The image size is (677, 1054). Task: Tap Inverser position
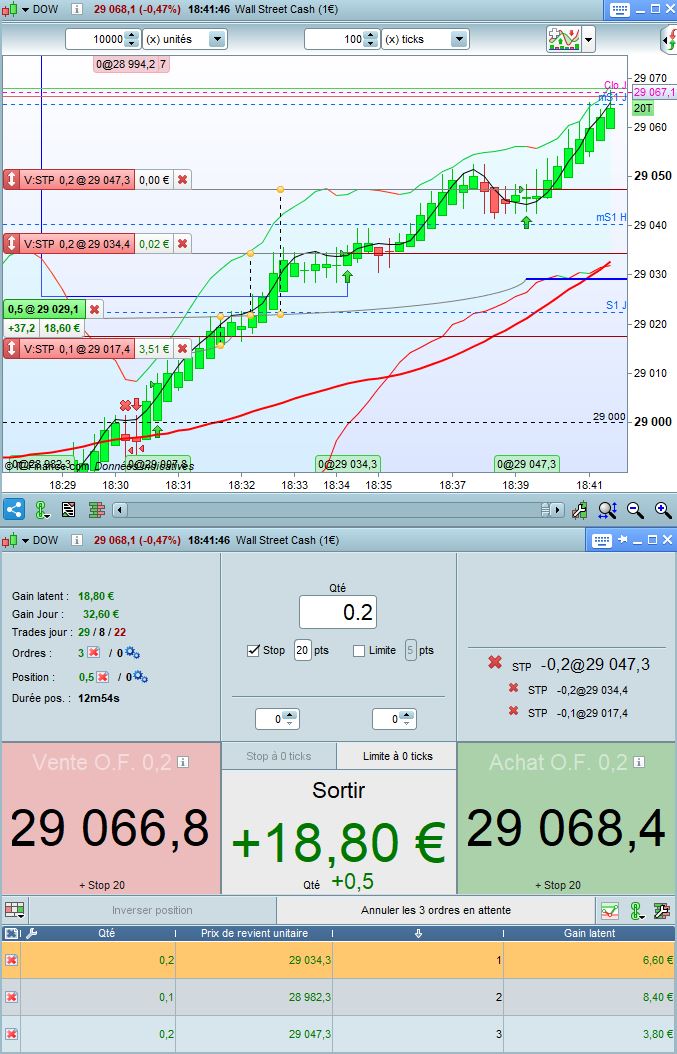tap(152, 910)
